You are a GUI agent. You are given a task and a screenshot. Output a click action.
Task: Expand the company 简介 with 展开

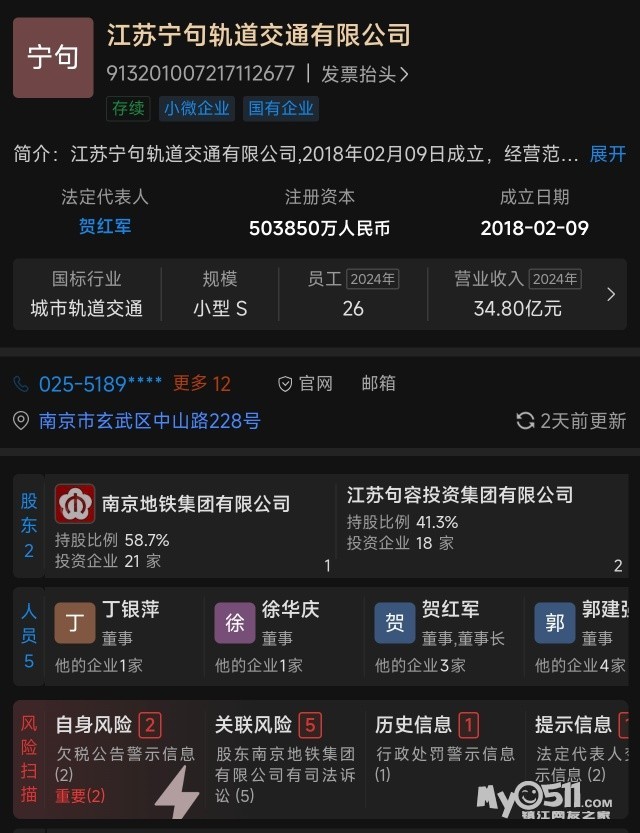[607, 154]
